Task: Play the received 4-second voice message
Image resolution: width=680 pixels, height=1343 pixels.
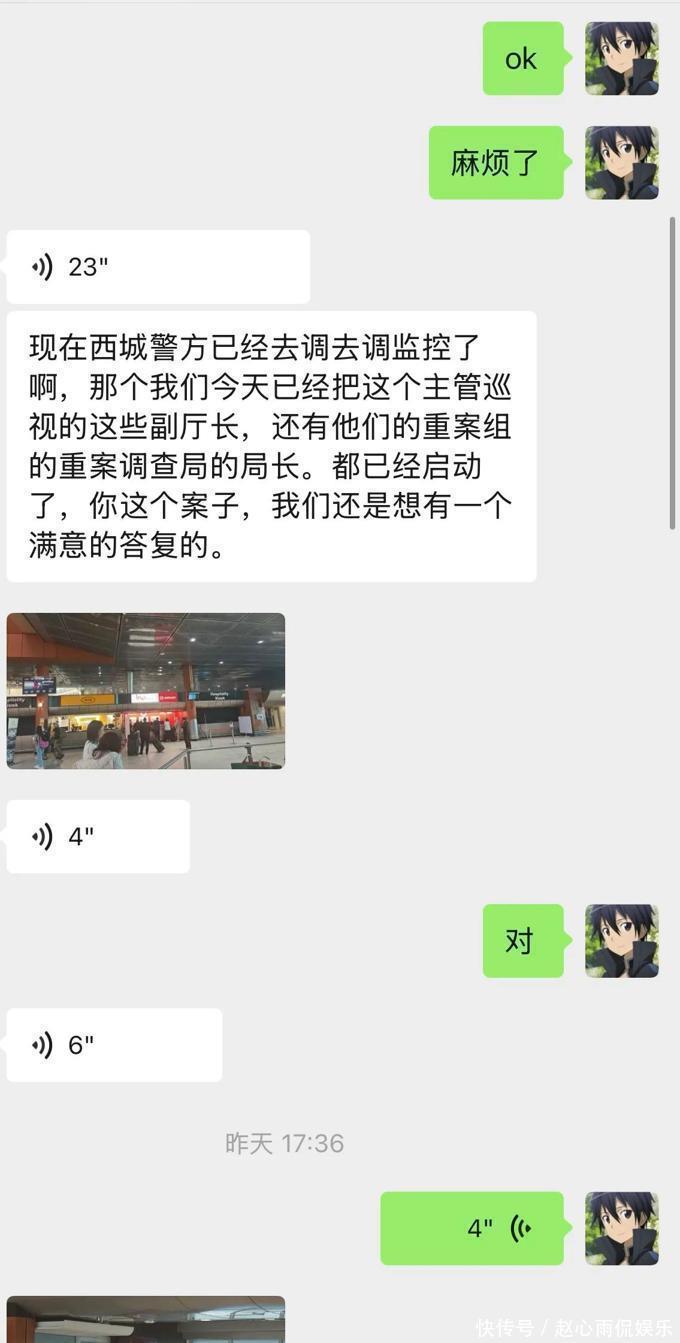Action: tap(98, 836)
